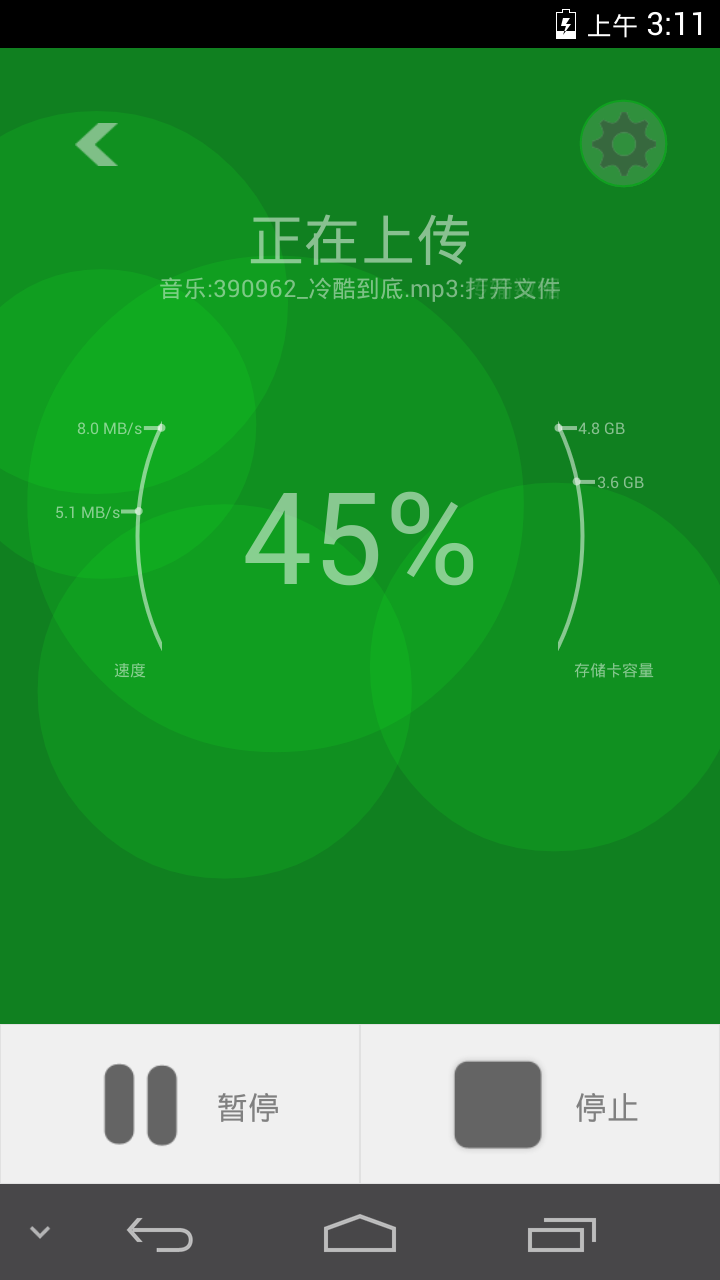The image size is (720, 1280).
Task: Open recent apps overview
Action: coord(561,1233)
